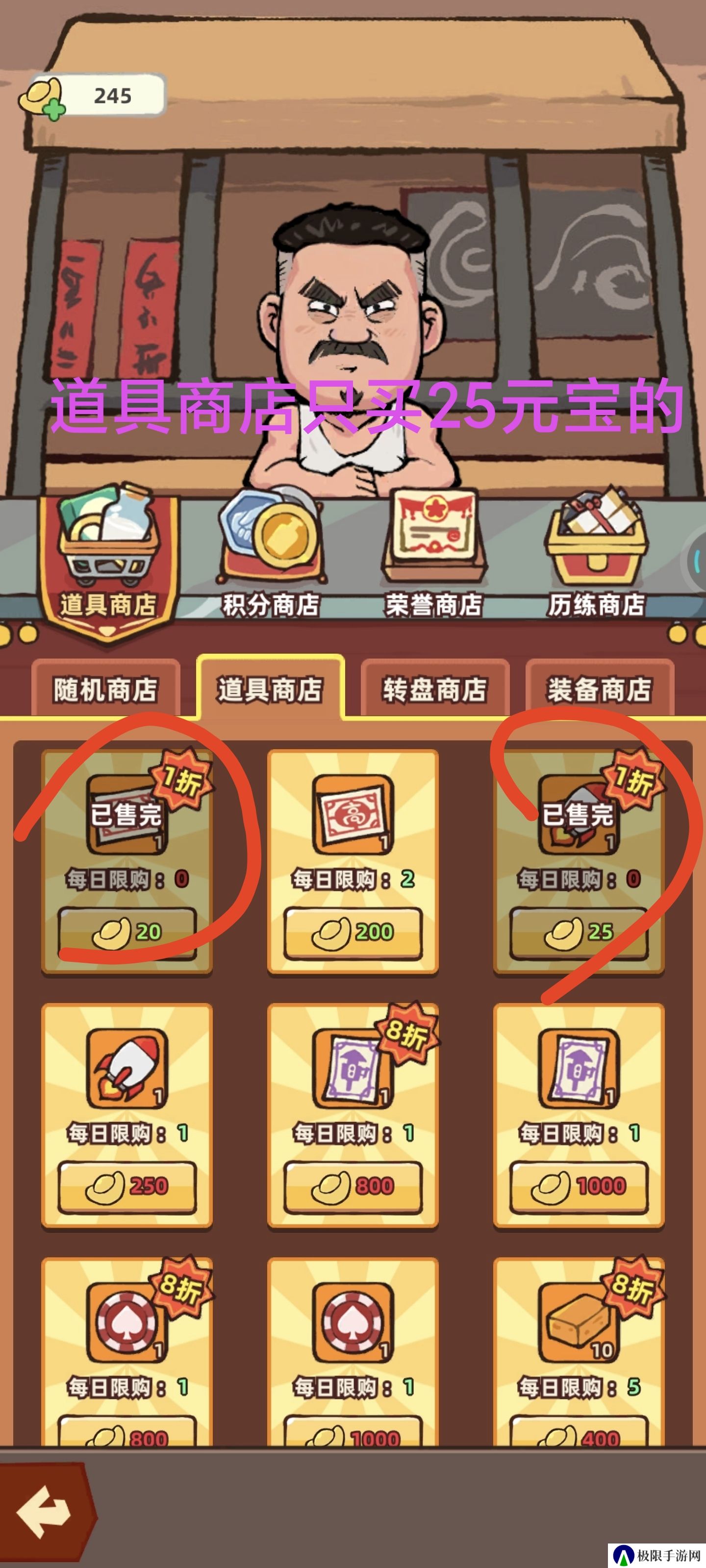
Task: Buy the rocket item for 250 ingots
Action: [x=126, y=1186]
